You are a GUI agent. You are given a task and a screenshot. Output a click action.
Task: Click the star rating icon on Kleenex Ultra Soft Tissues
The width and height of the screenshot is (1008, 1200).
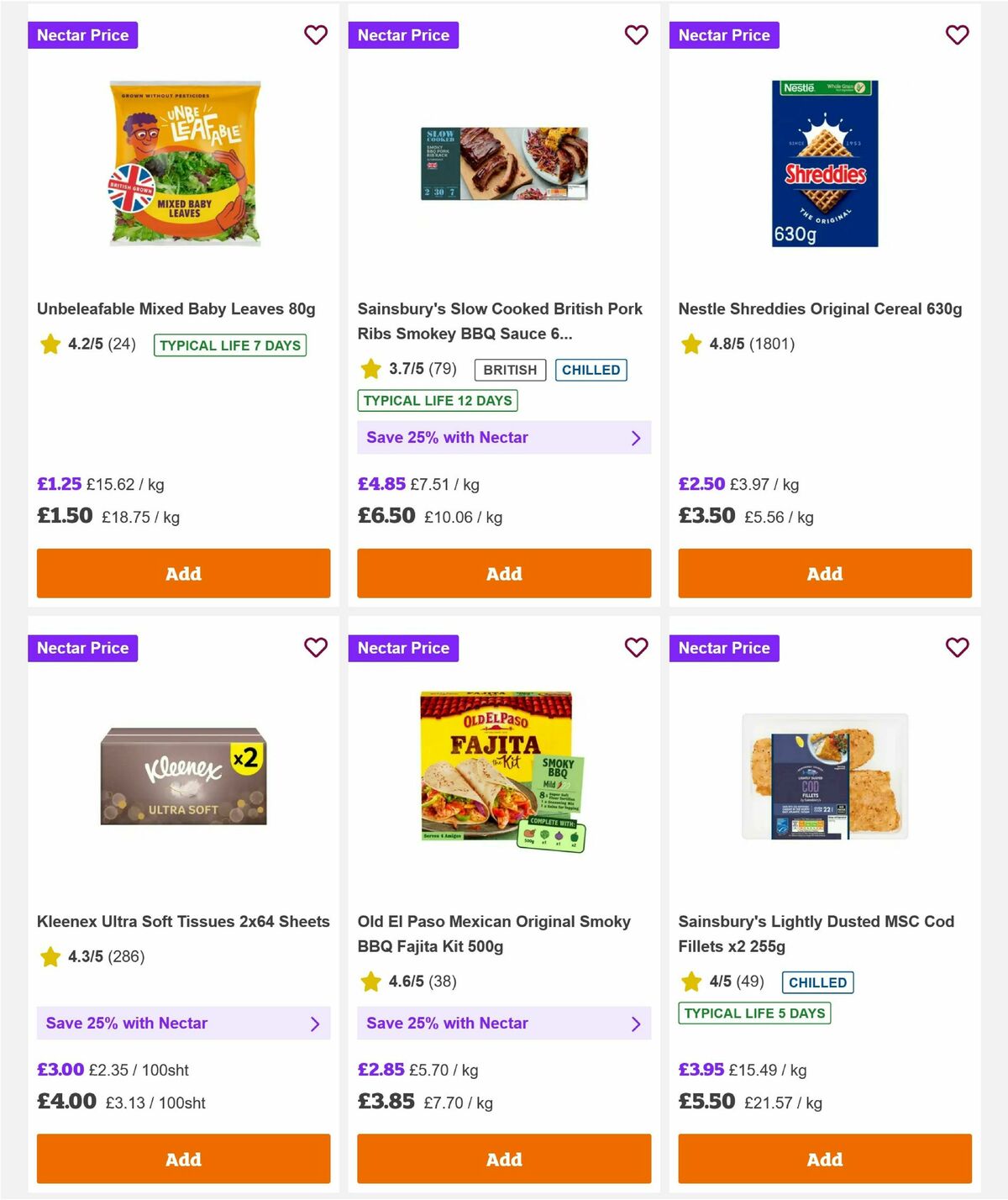(50, 957)
